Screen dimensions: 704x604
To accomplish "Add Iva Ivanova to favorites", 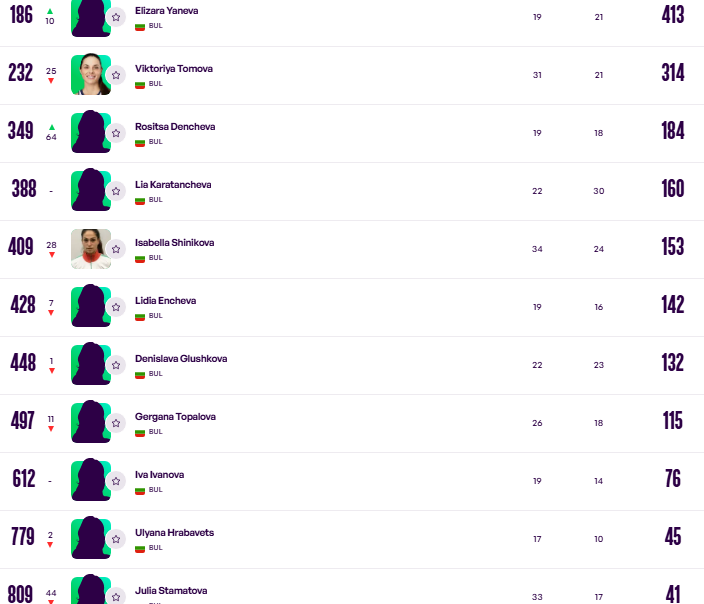I will tap(116, 481).
